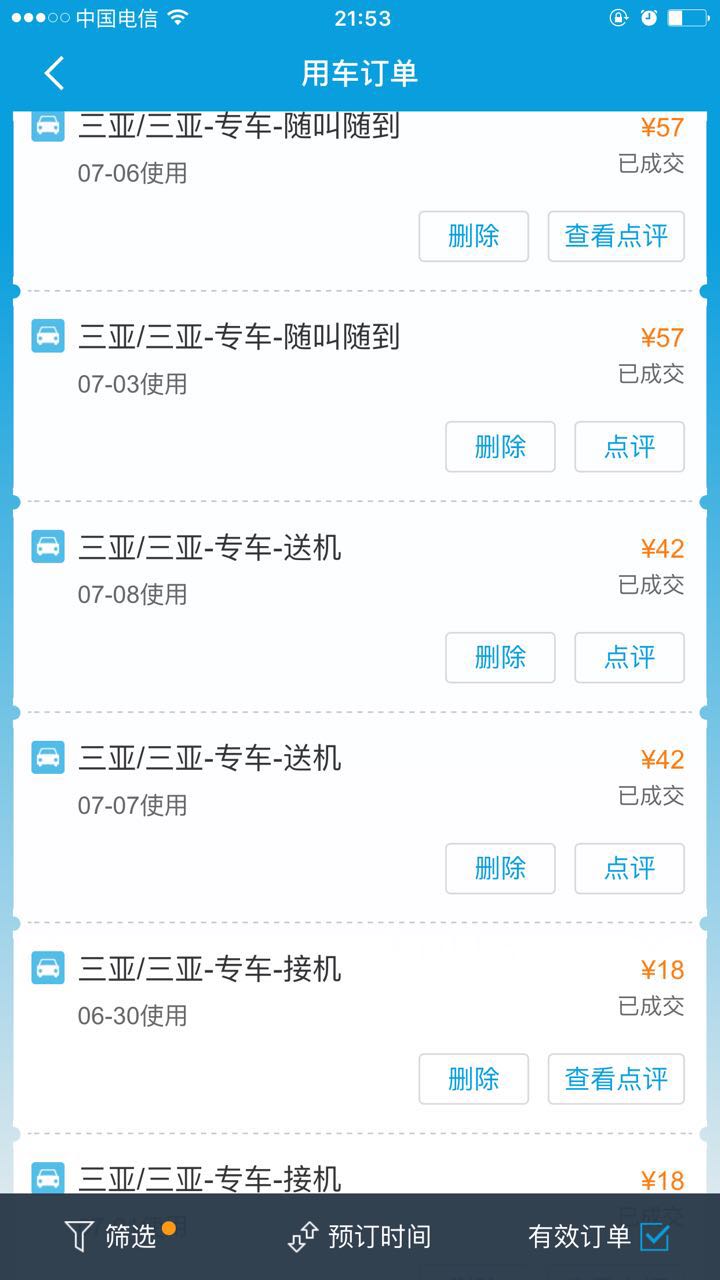Delete the 07-08 送机 order
This screenshot has height=1280, width=720.
tap(500, 657)
